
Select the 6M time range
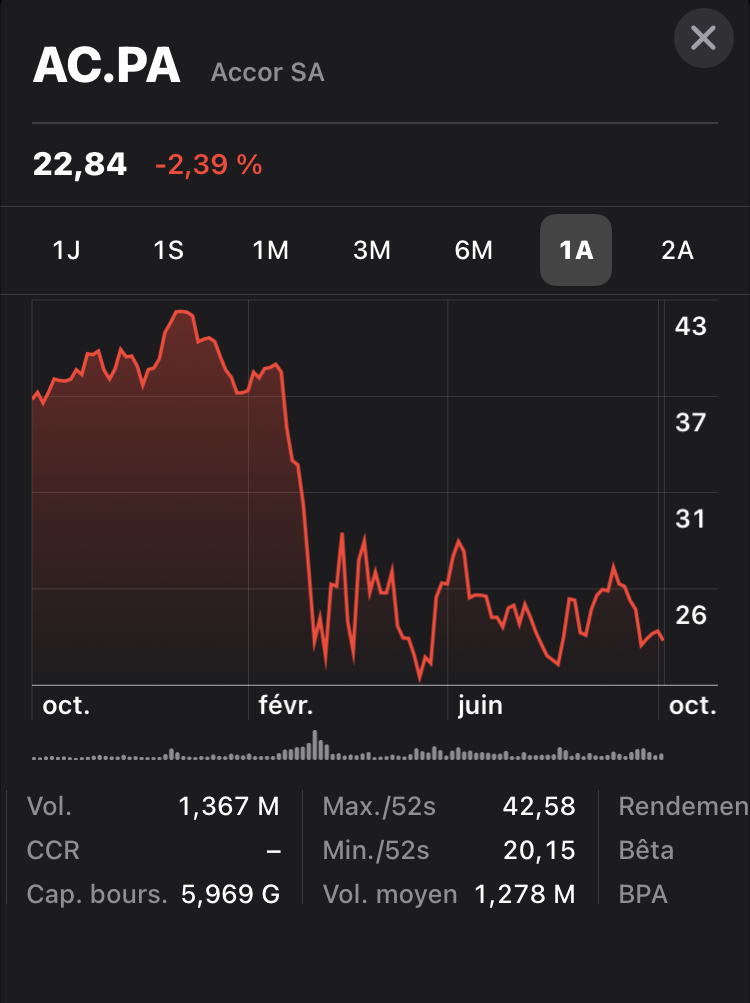(x=473, y=251)
